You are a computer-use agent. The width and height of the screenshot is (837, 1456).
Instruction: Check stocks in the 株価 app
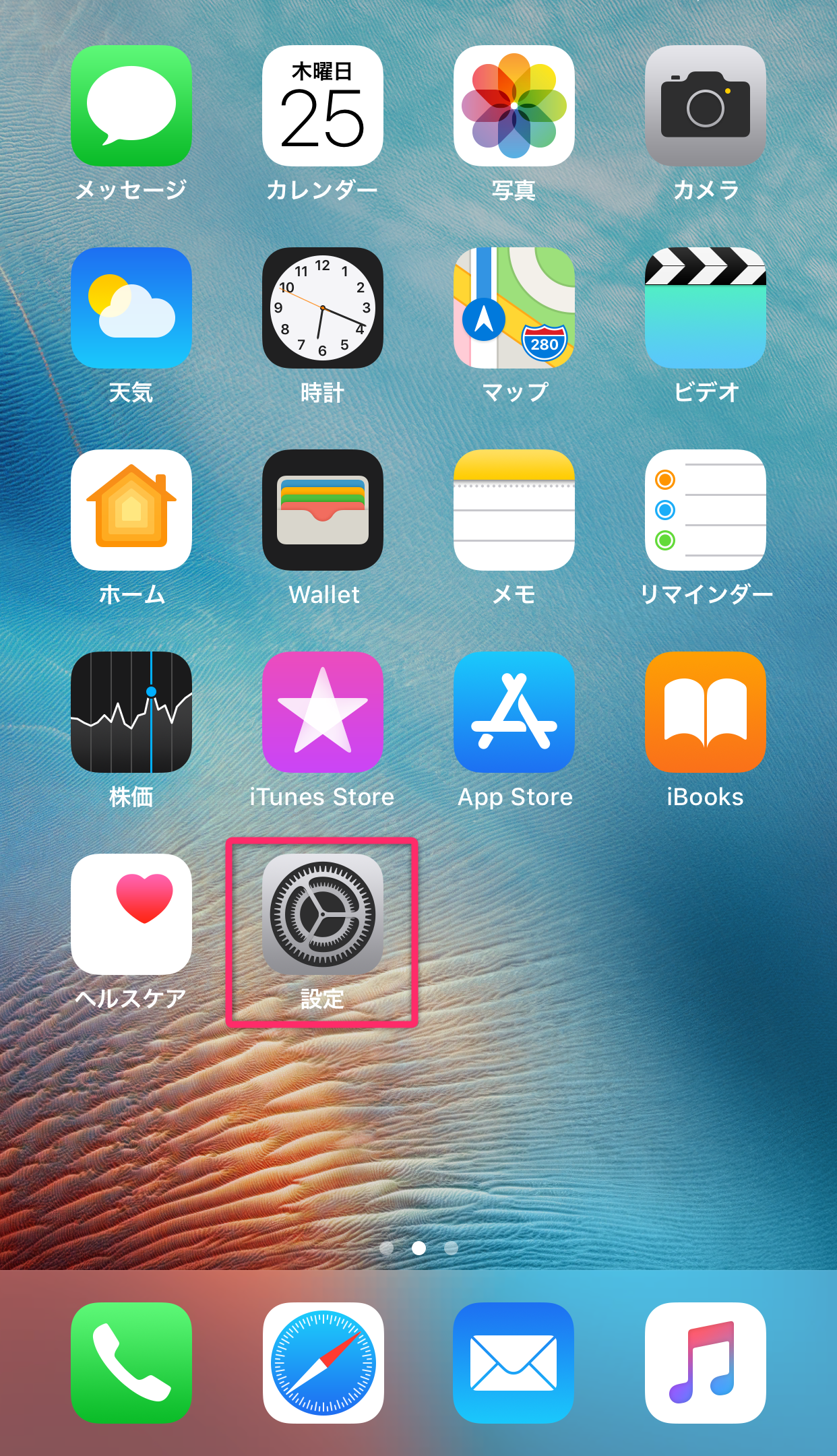pyautogui.click(x=131, y=711)
